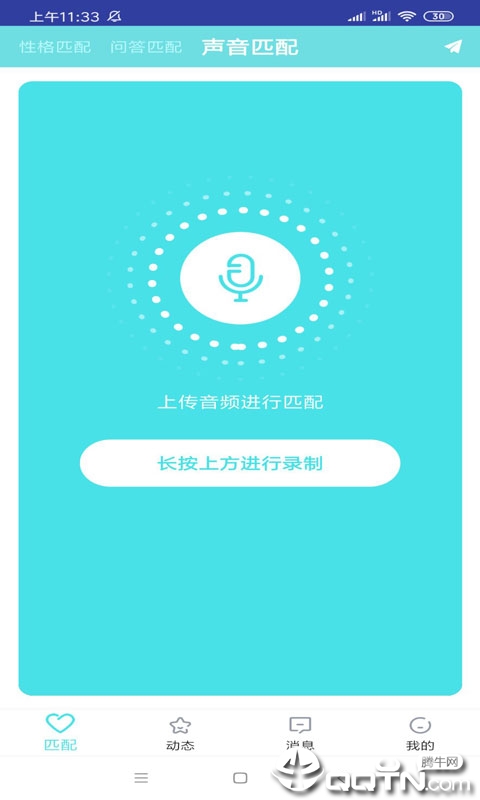480x800 pixels.
Task: Open the 消息 messages tab
Action: point(300,734)
